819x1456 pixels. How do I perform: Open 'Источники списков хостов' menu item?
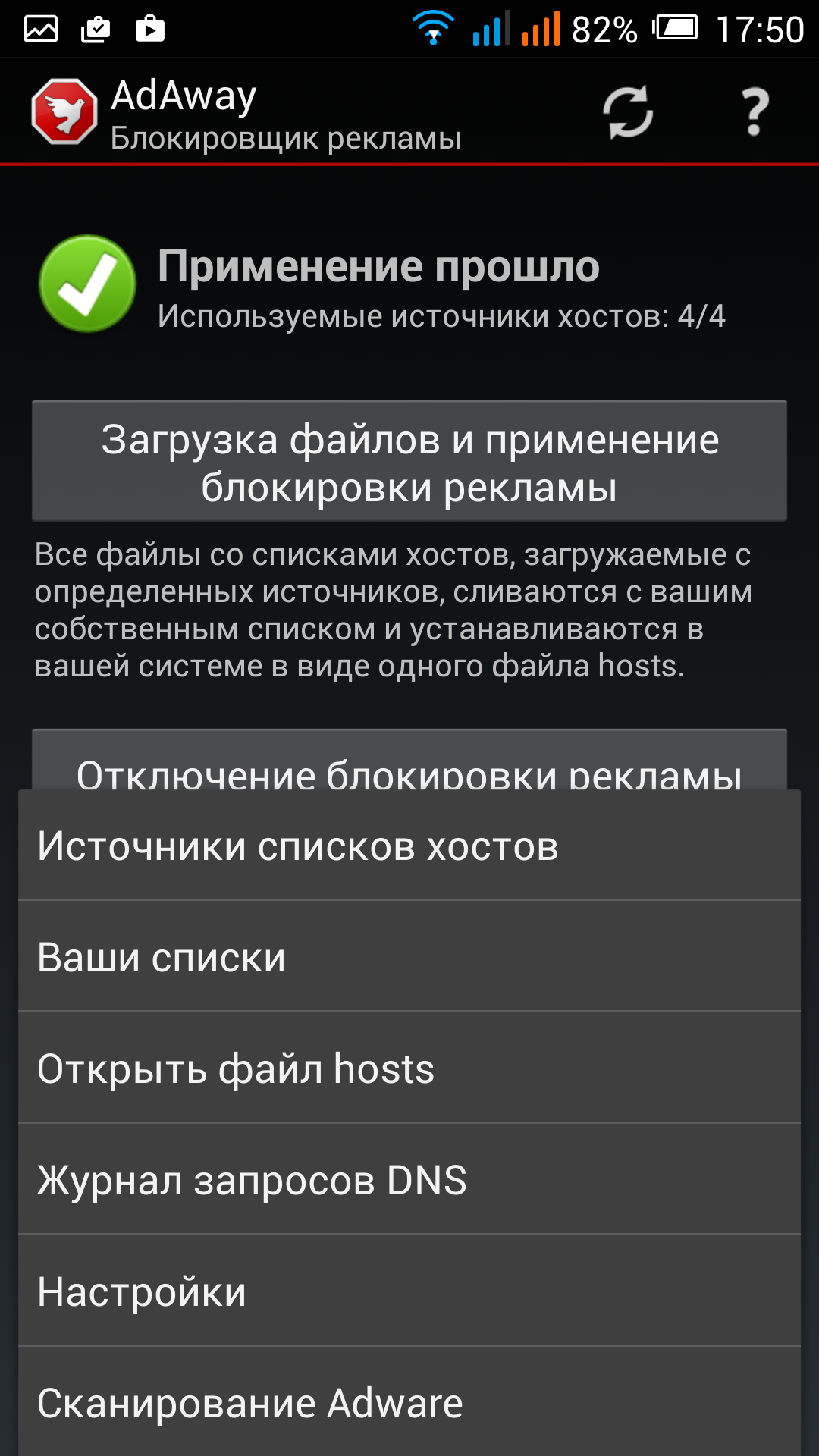tap(409, 846)
